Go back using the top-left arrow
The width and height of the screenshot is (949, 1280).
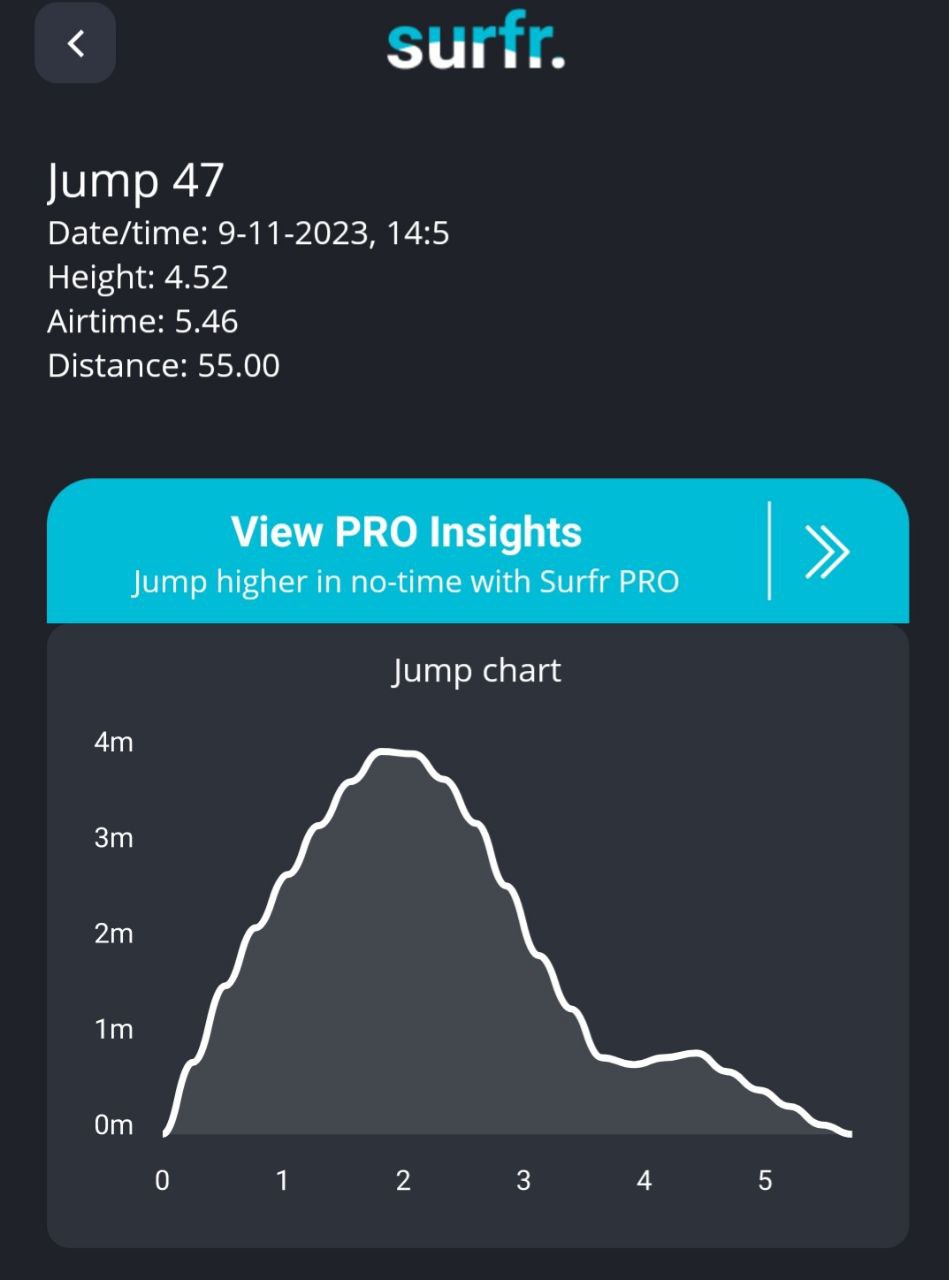(75, 43)
